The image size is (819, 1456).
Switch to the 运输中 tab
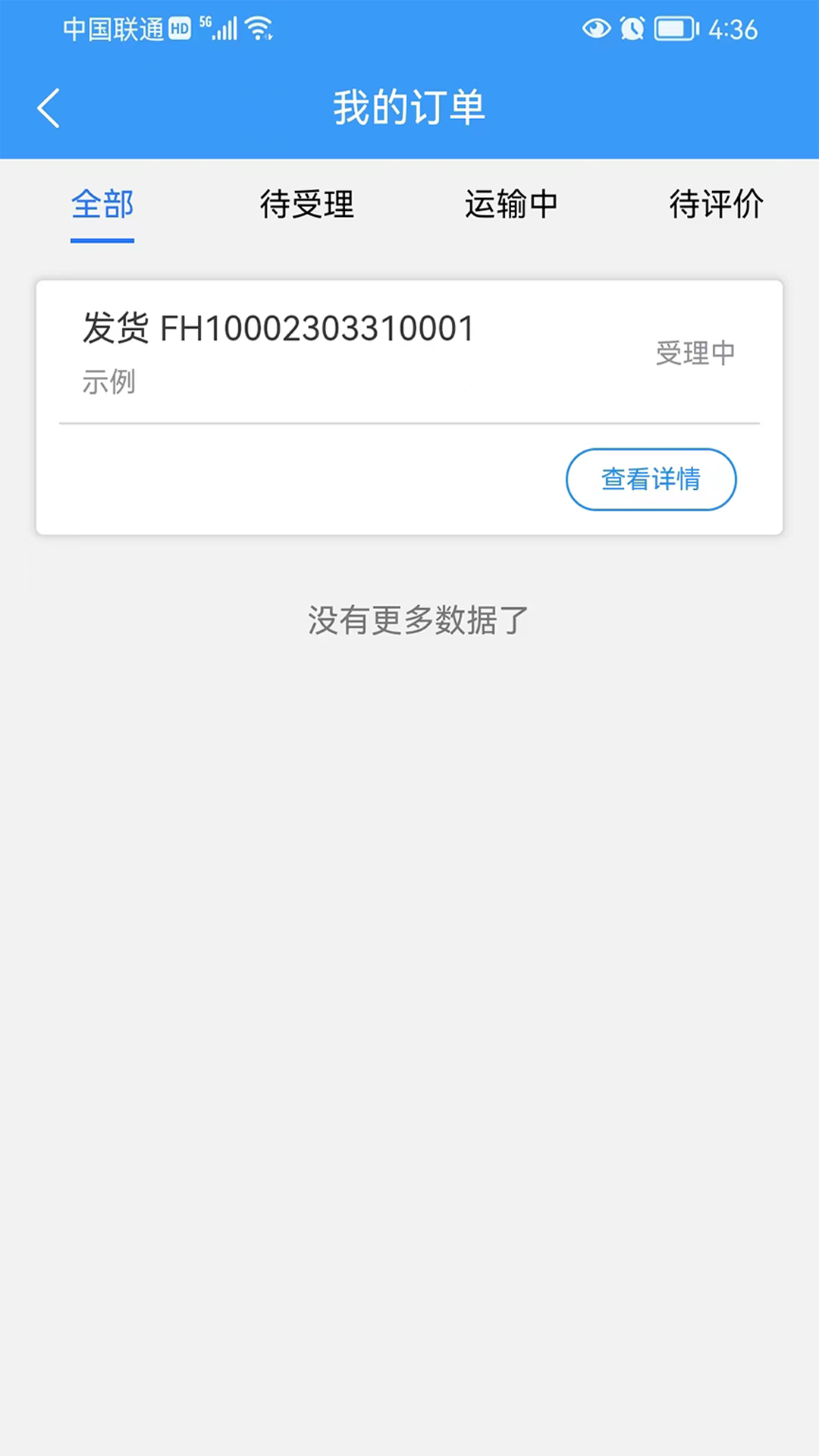pos(511,205)
